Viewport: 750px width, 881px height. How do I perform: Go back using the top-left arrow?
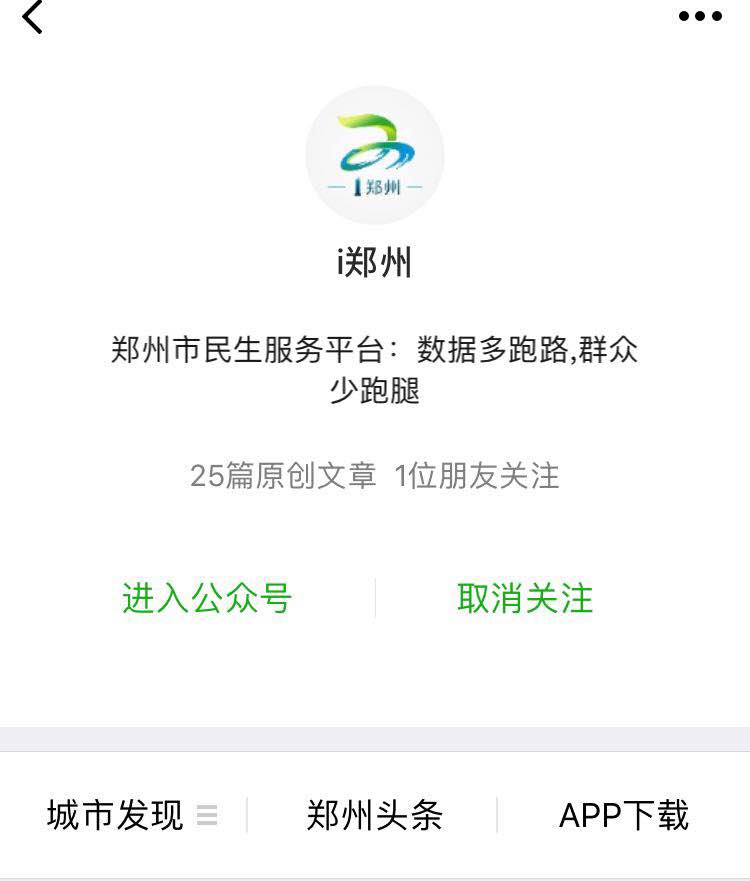tap(33, 17)
